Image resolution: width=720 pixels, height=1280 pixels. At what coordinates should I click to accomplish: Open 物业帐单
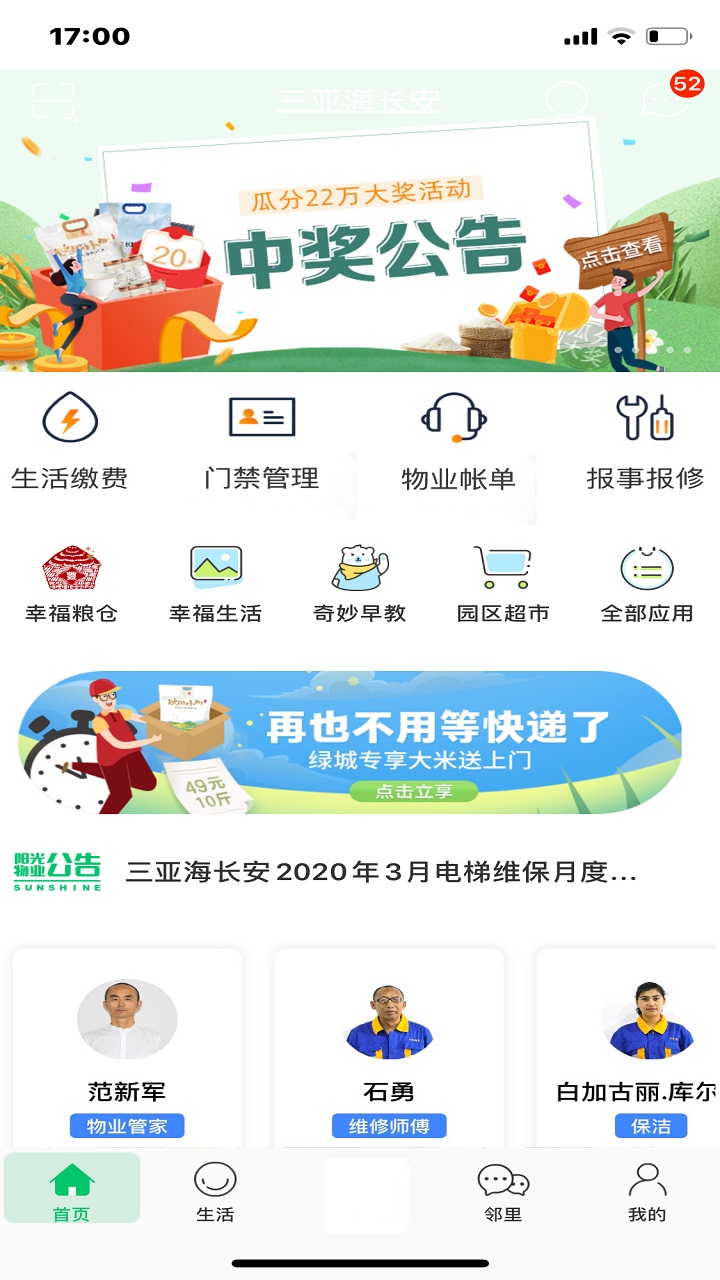coord(458,441)
